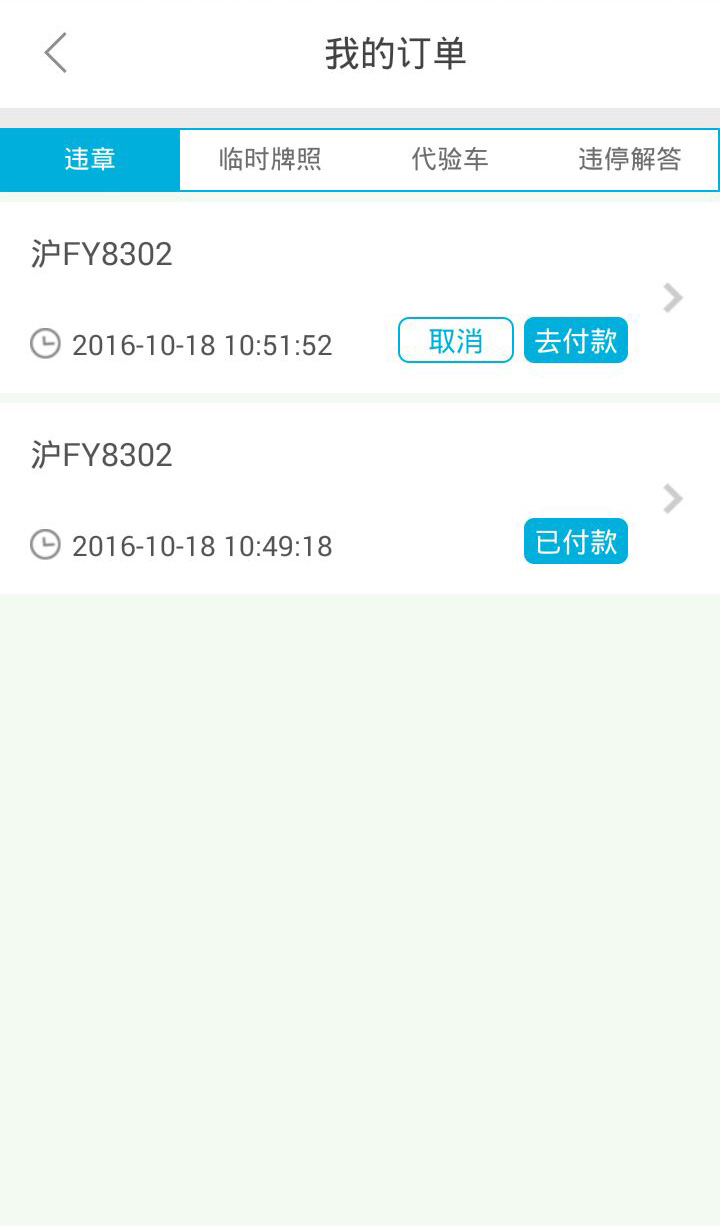
Task: Tap 取消 to cancel the 10:51:52 order
Action: point(456,341)
